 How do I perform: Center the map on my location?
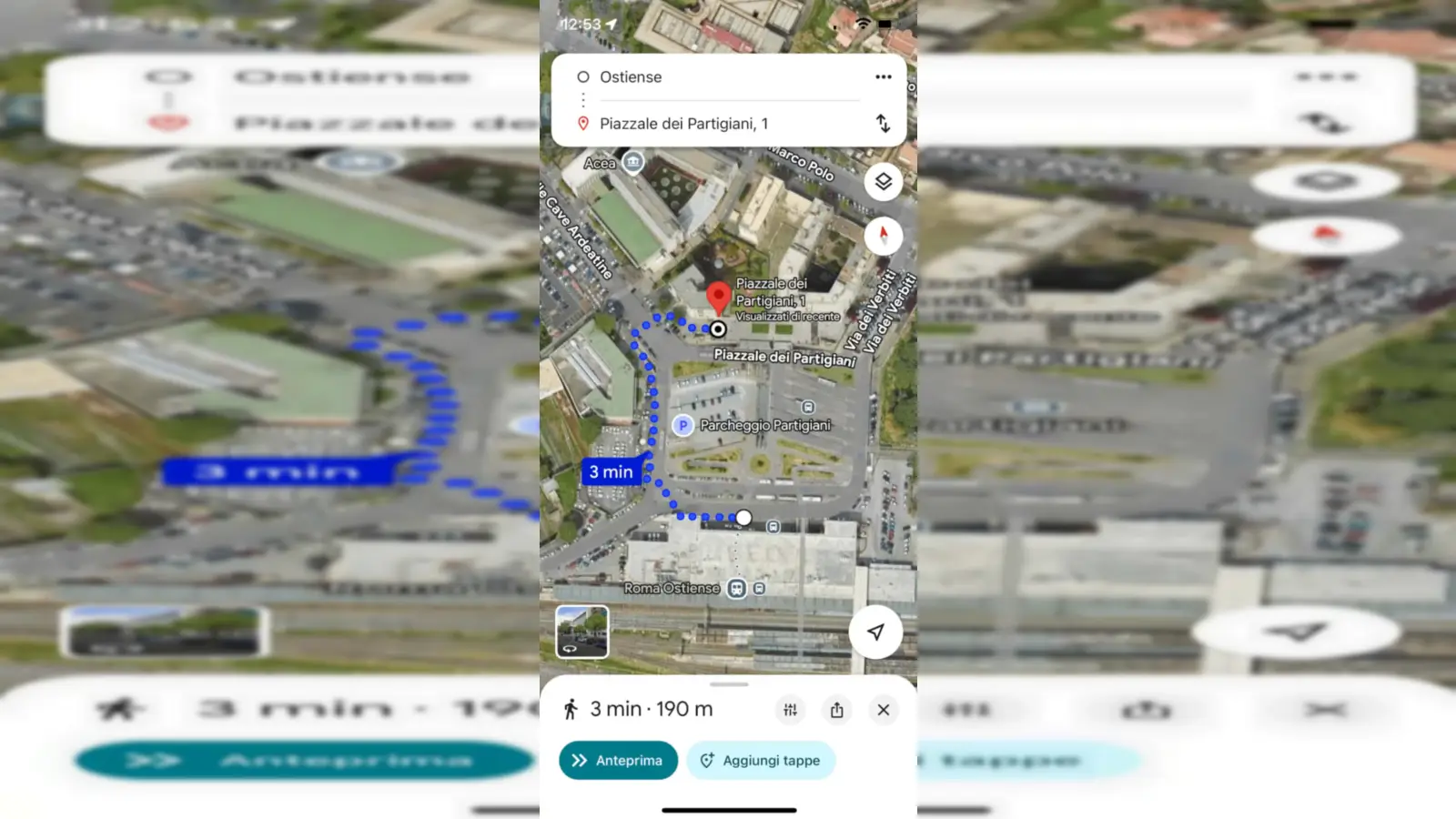click(x=875, y=632)
